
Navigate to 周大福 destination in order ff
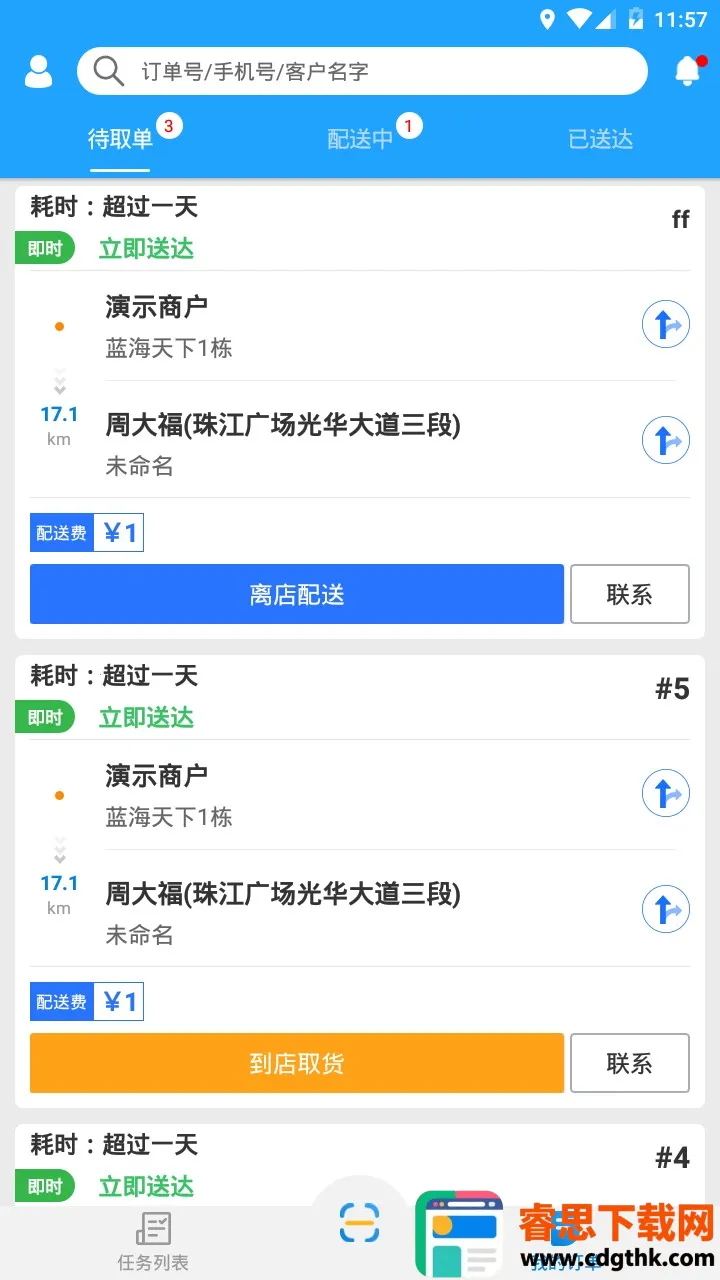click(x=665, y=440)
